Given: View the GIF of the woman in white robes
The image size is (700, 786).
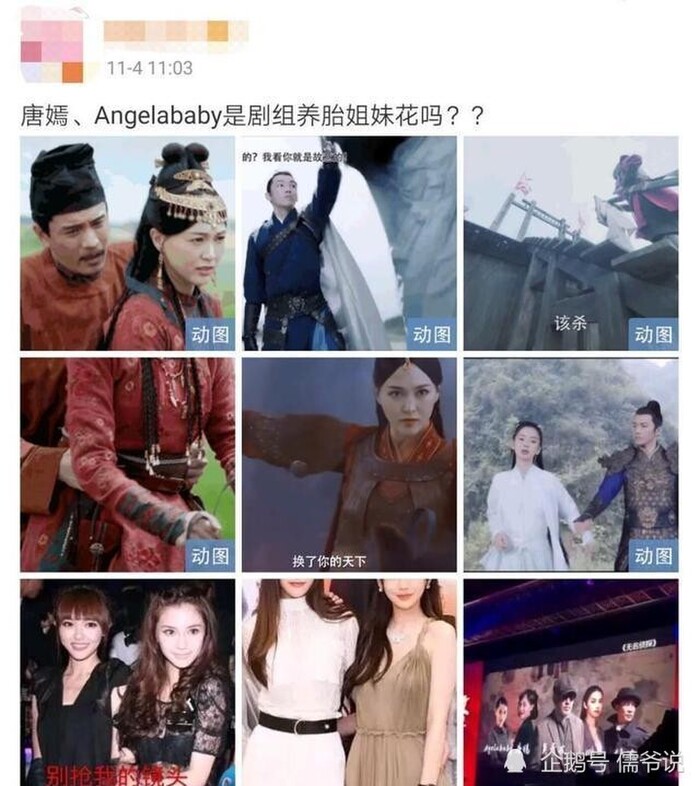Looking at the screenshot, I should 570,465.
